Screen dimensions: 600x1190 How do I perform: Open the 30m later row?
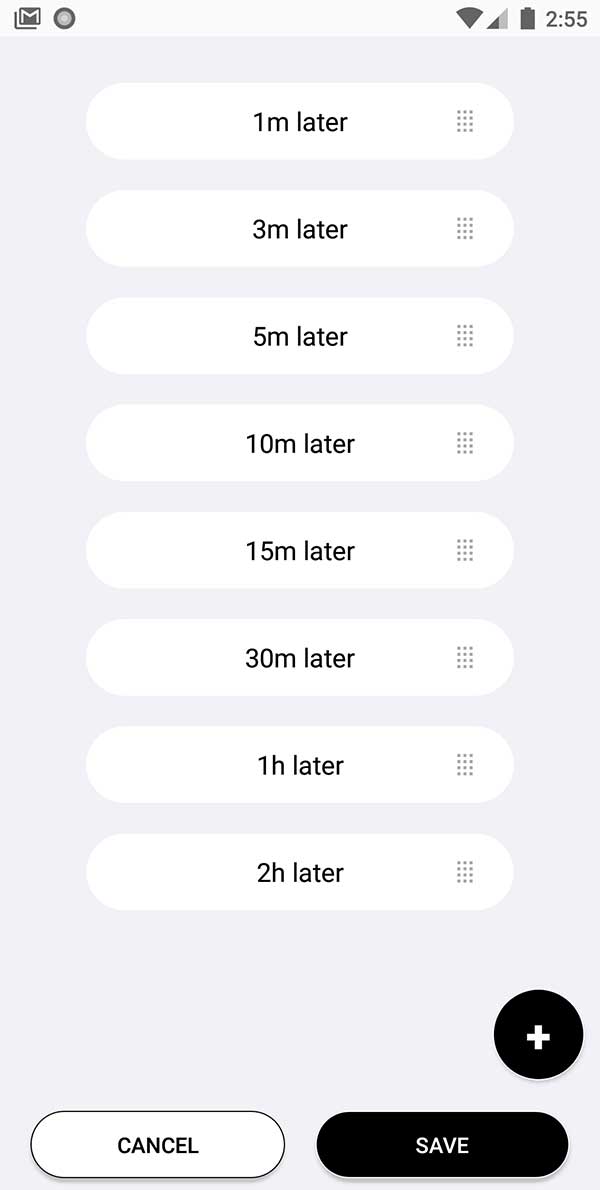pos(300,658)
